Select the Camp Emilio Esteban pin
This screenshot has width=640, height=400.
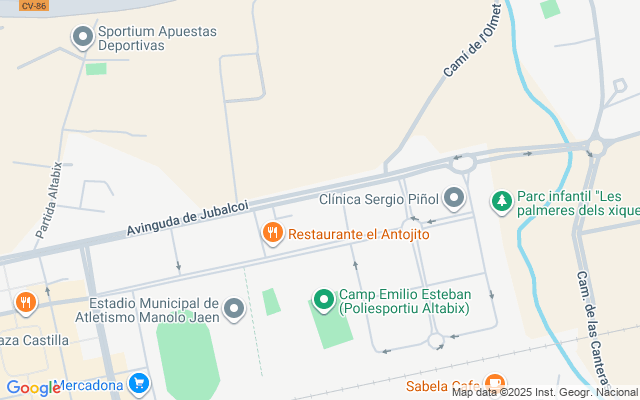coord(323,299)
